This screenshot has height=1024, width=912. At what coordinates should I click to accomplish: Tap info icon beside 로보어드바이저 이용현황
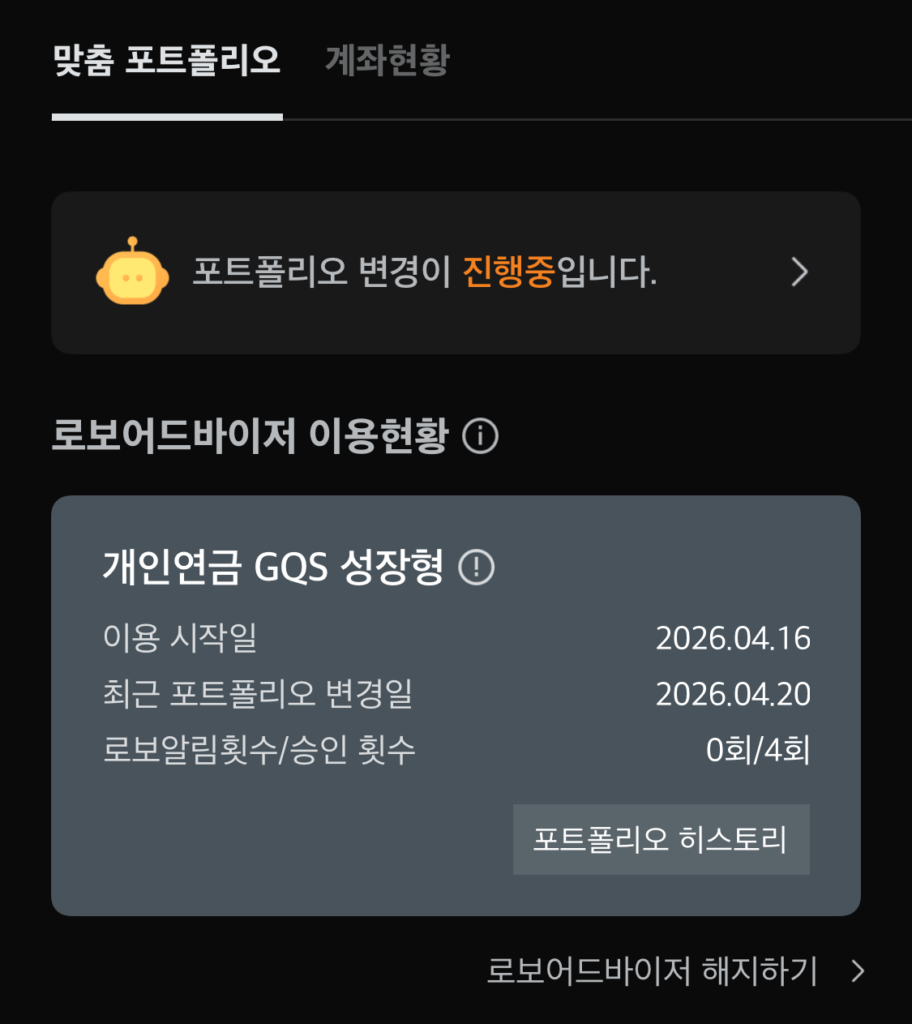(x=480, y=437)
